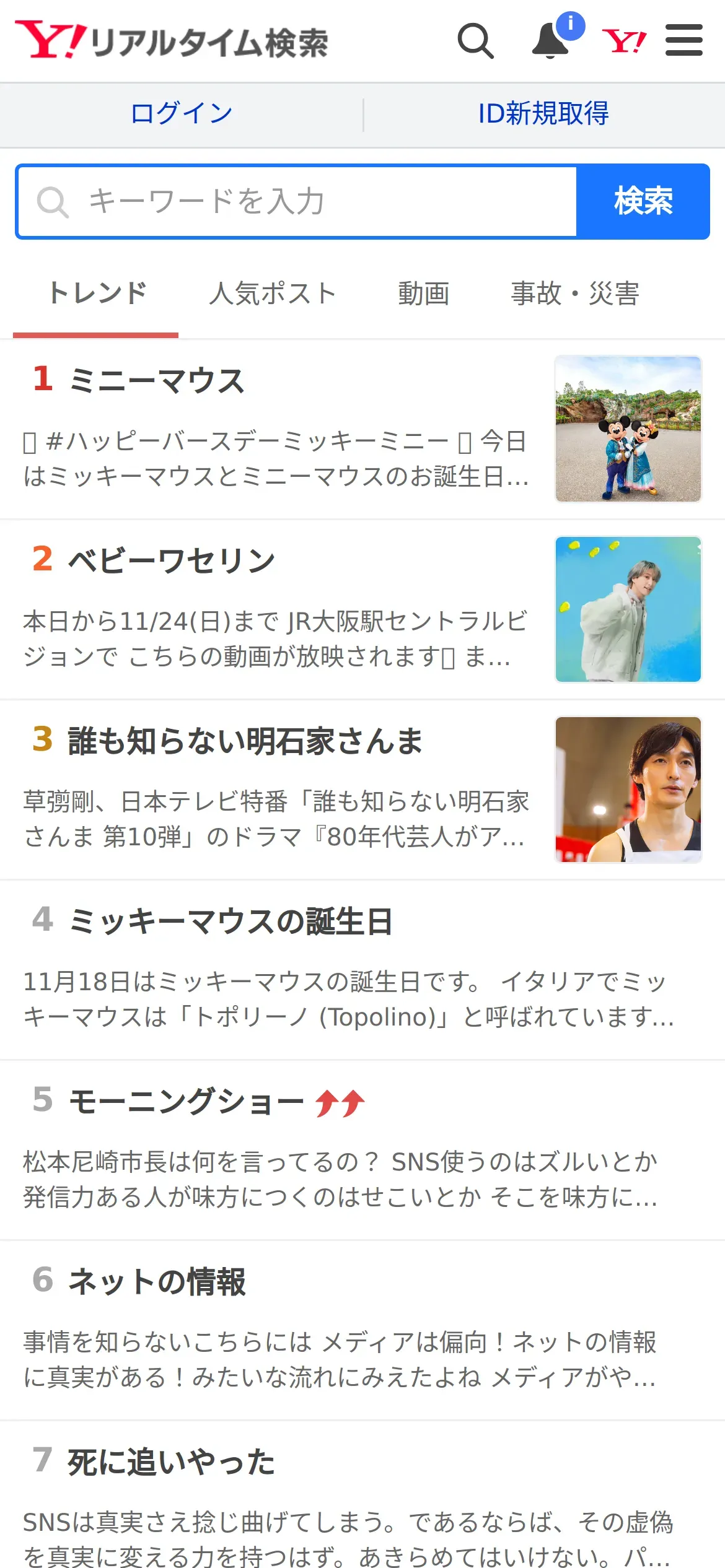The height and width of the screenshot is (1568, 725).
Task: Open trend #6 ネットの情報
Action: pyautogui.click(x=362, y=1331)
